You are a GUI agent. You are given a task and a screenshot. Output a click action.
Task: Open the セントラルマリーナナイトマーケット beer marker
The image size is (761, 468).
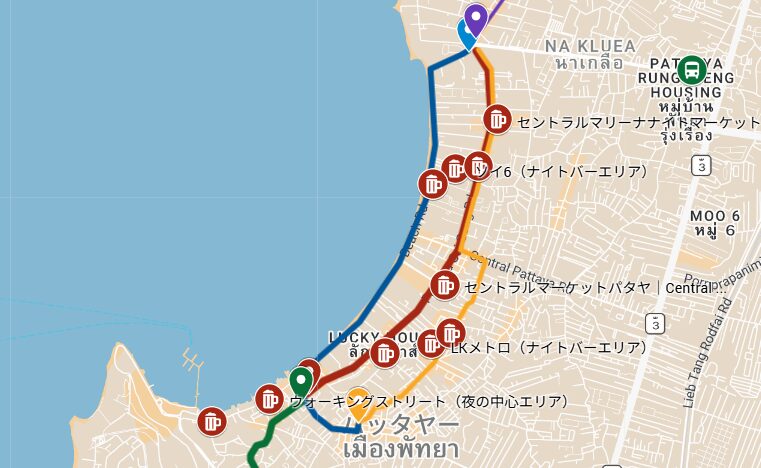[497, 119]
